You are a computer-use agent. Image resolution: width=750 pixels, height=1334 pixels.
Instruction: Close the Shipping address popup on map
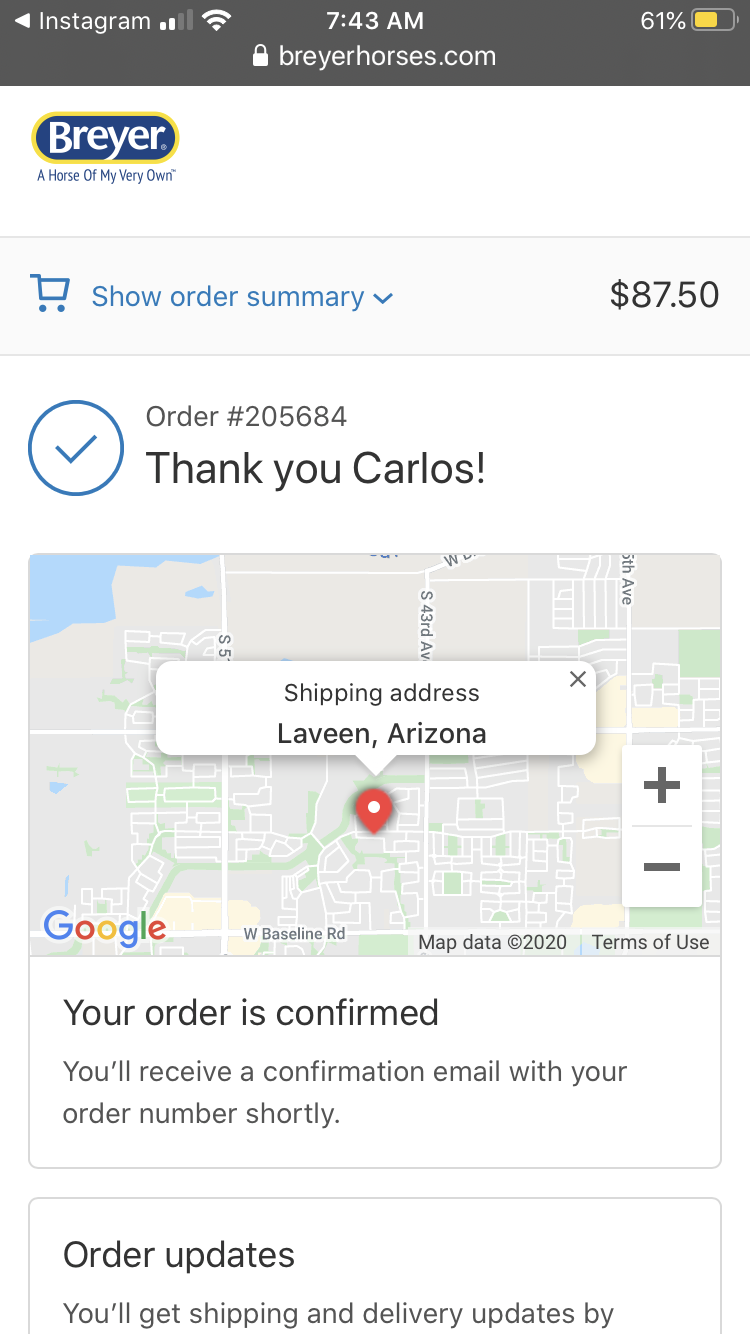point(577,680)
